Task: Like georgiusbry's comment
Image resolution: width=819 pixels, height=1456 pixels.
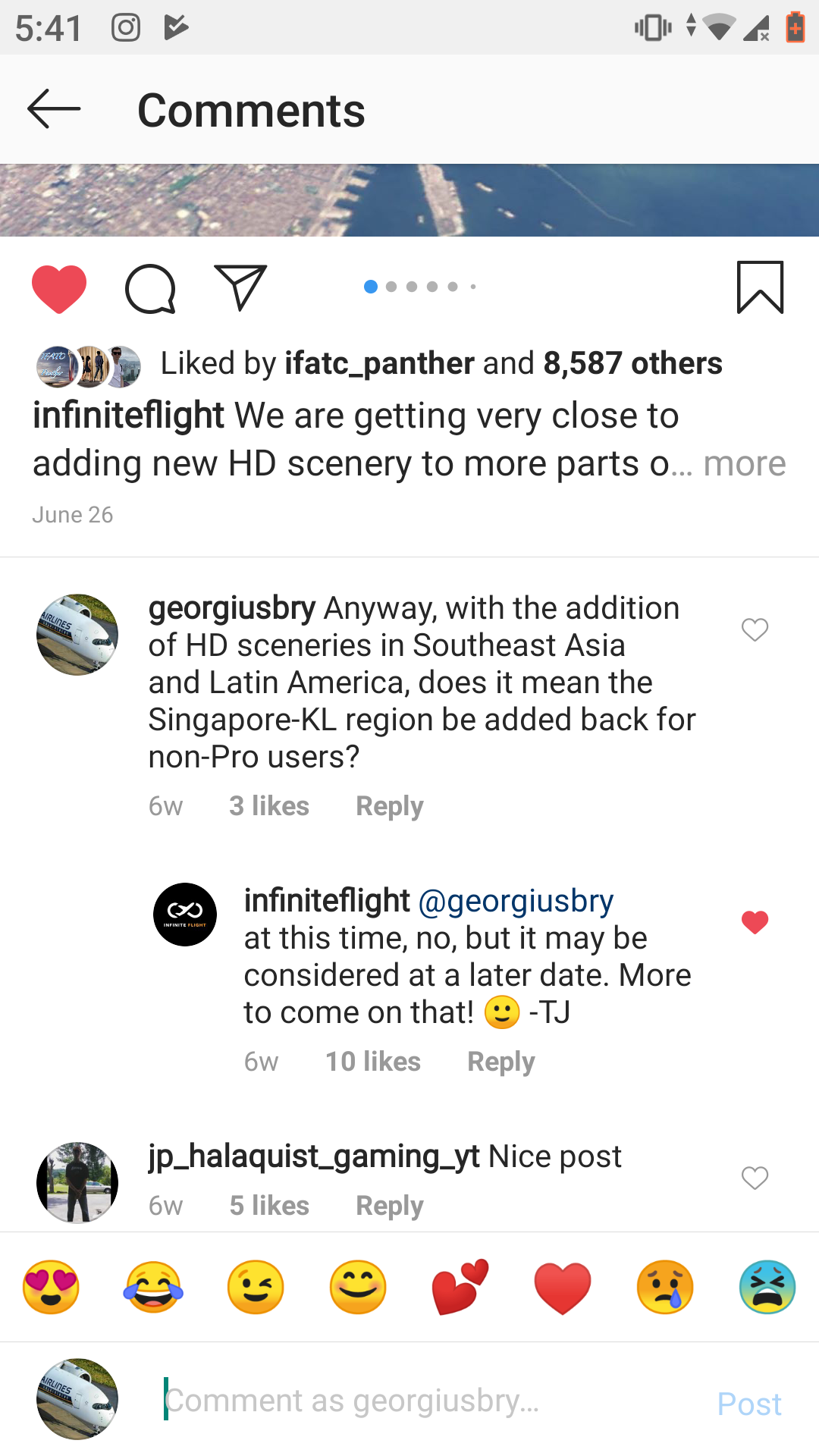Action: pyautogui.click(x=755, y=629)
